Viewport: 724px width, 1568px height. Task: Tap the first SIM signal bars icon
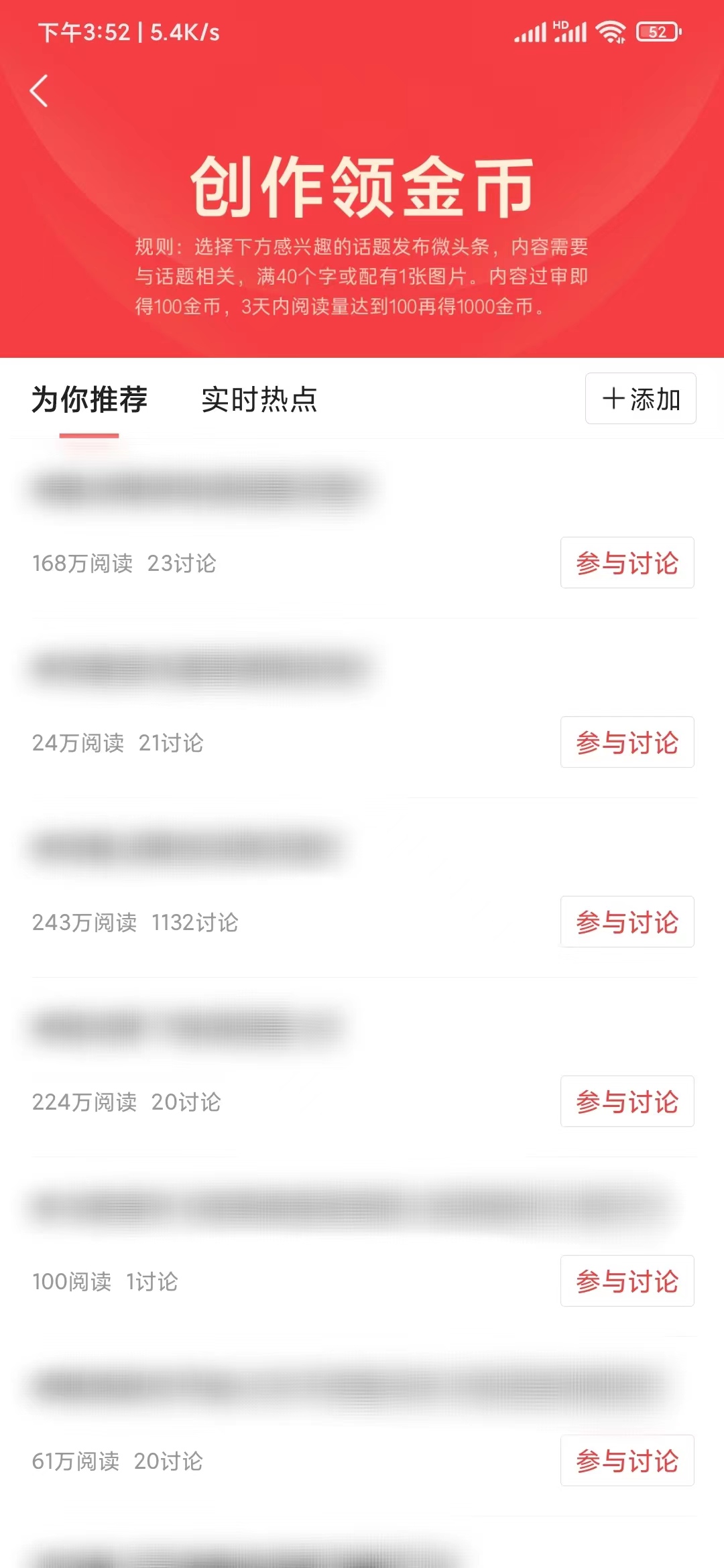[529, 32]
